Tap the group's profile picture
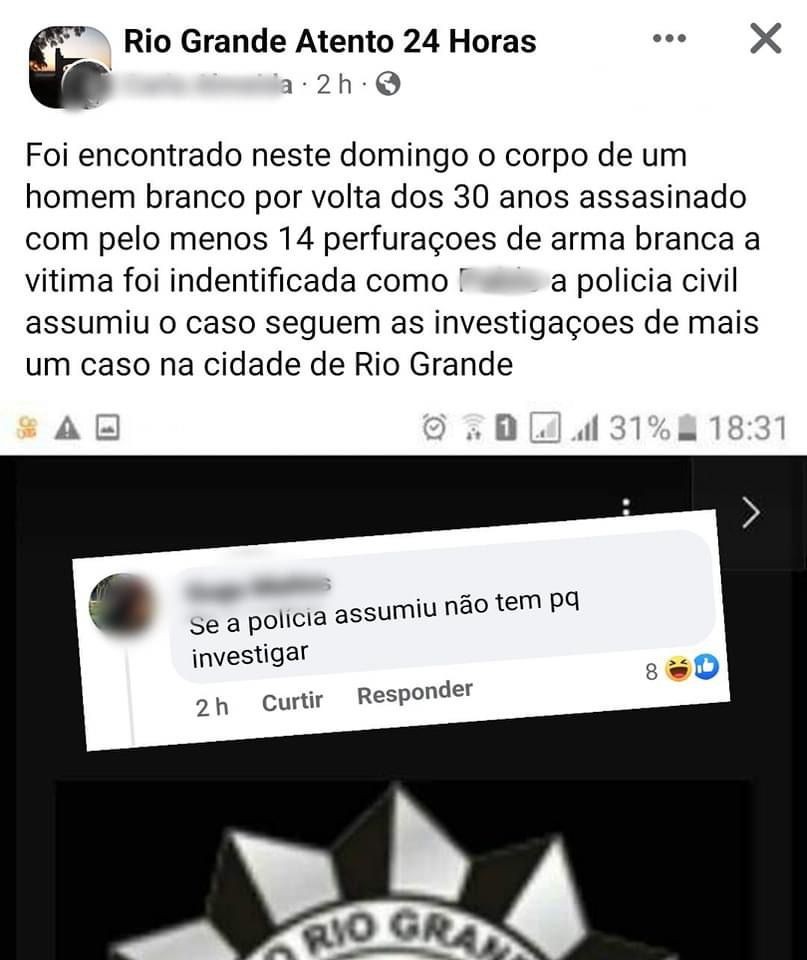 click(70, 66)
